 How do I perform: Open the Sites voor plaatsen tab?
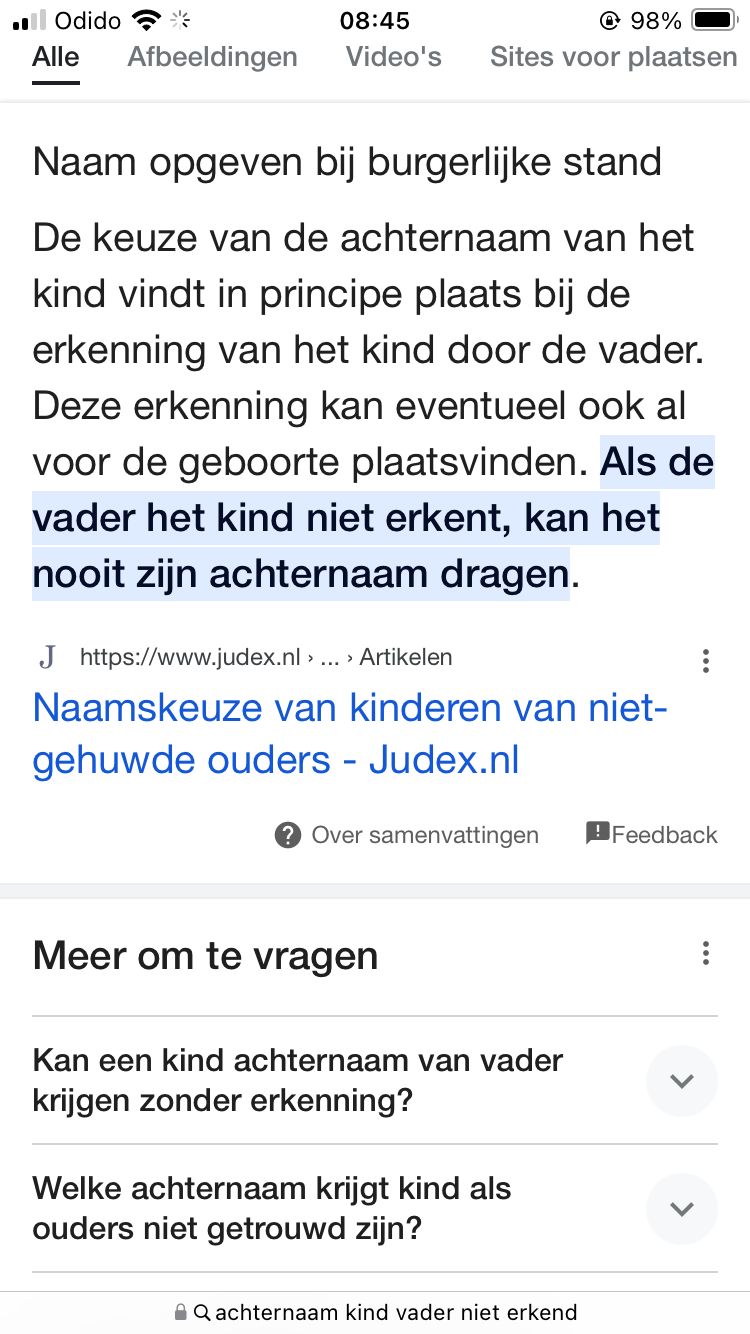[613, 57]
